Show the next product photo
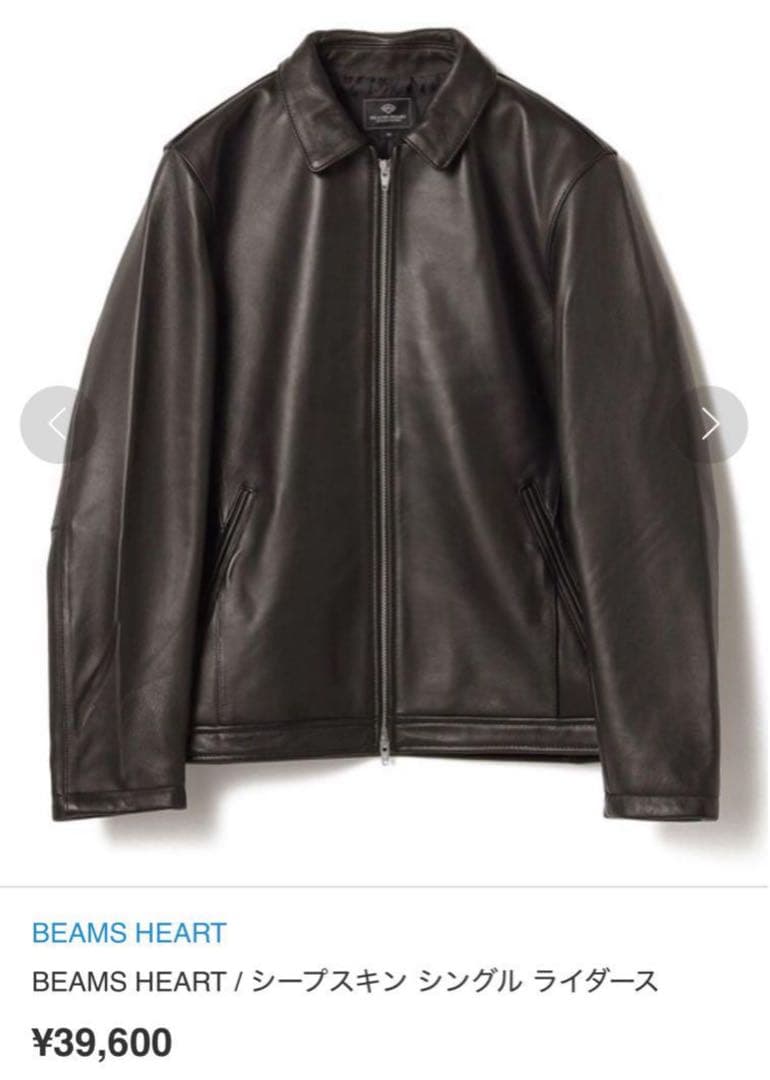The height and width of the screenshot is (1080, 770). [x=711, y=425]
